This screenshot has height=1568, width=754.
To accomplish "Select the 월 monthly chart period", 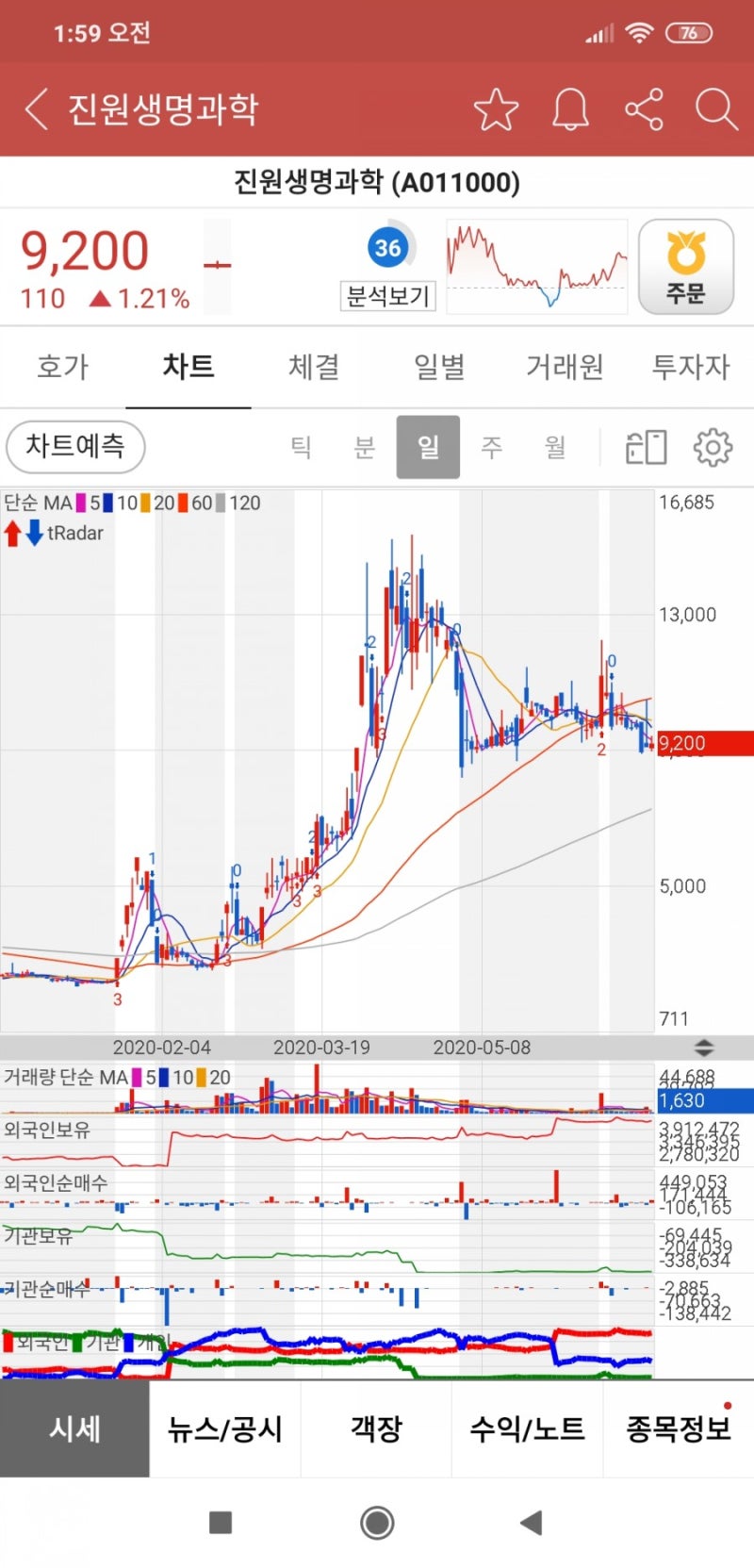I will click(554, 448).
